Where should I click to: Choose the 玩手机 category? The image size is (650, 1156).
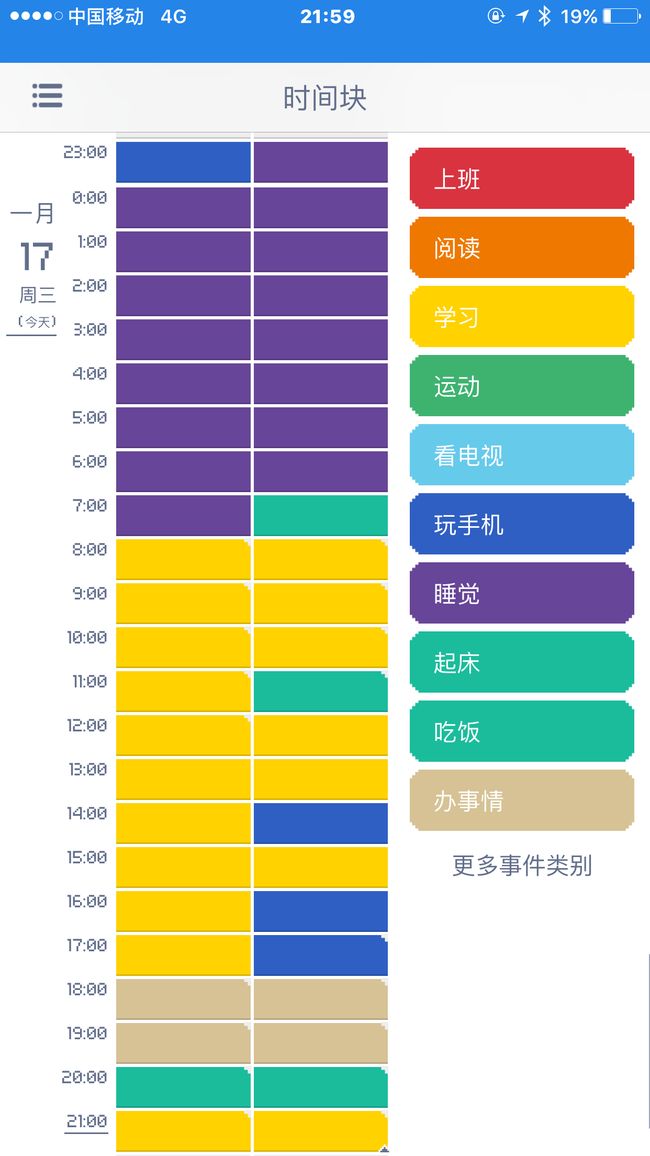(x=522, y=524)
